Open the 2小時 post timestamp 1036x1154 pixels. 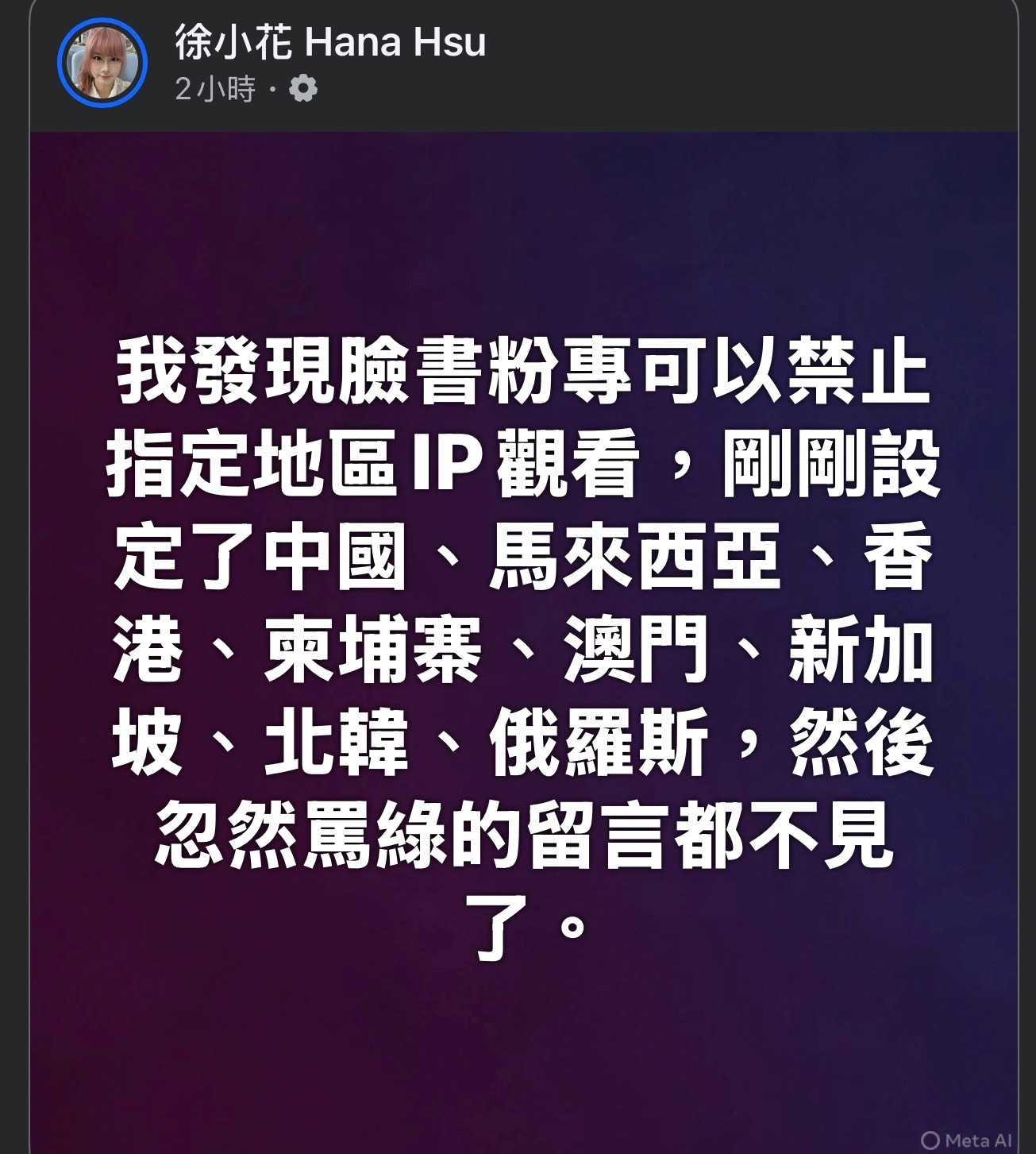pos(215,89)
